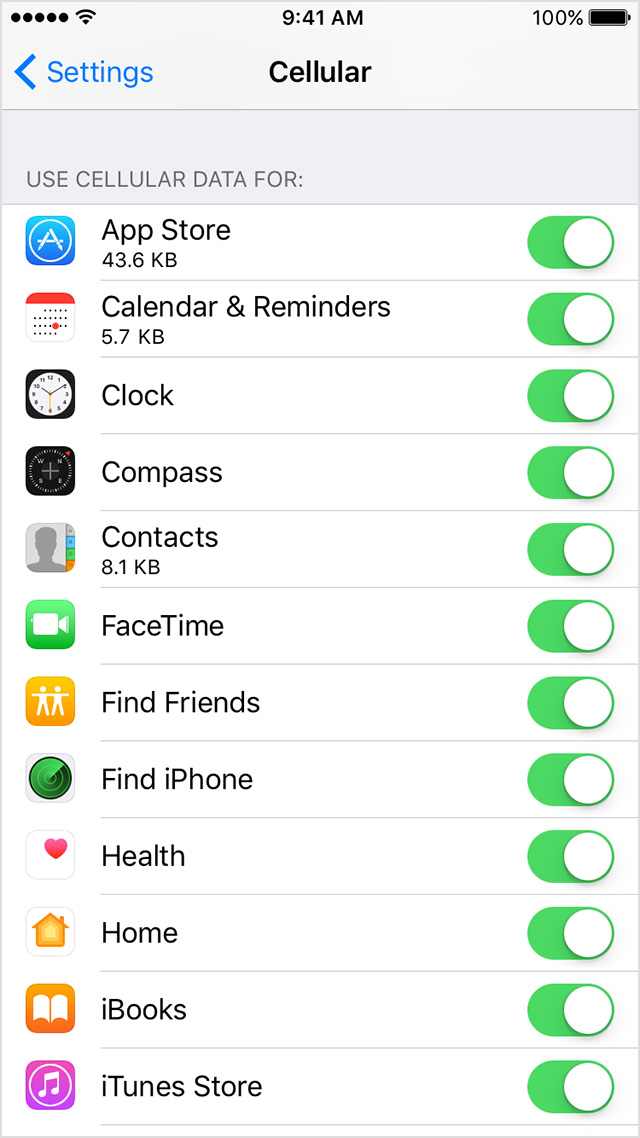The height and width of the screenshot is (1138, 640).
Task: Toggle the Find Friends switch
Action: click(571, 703)
